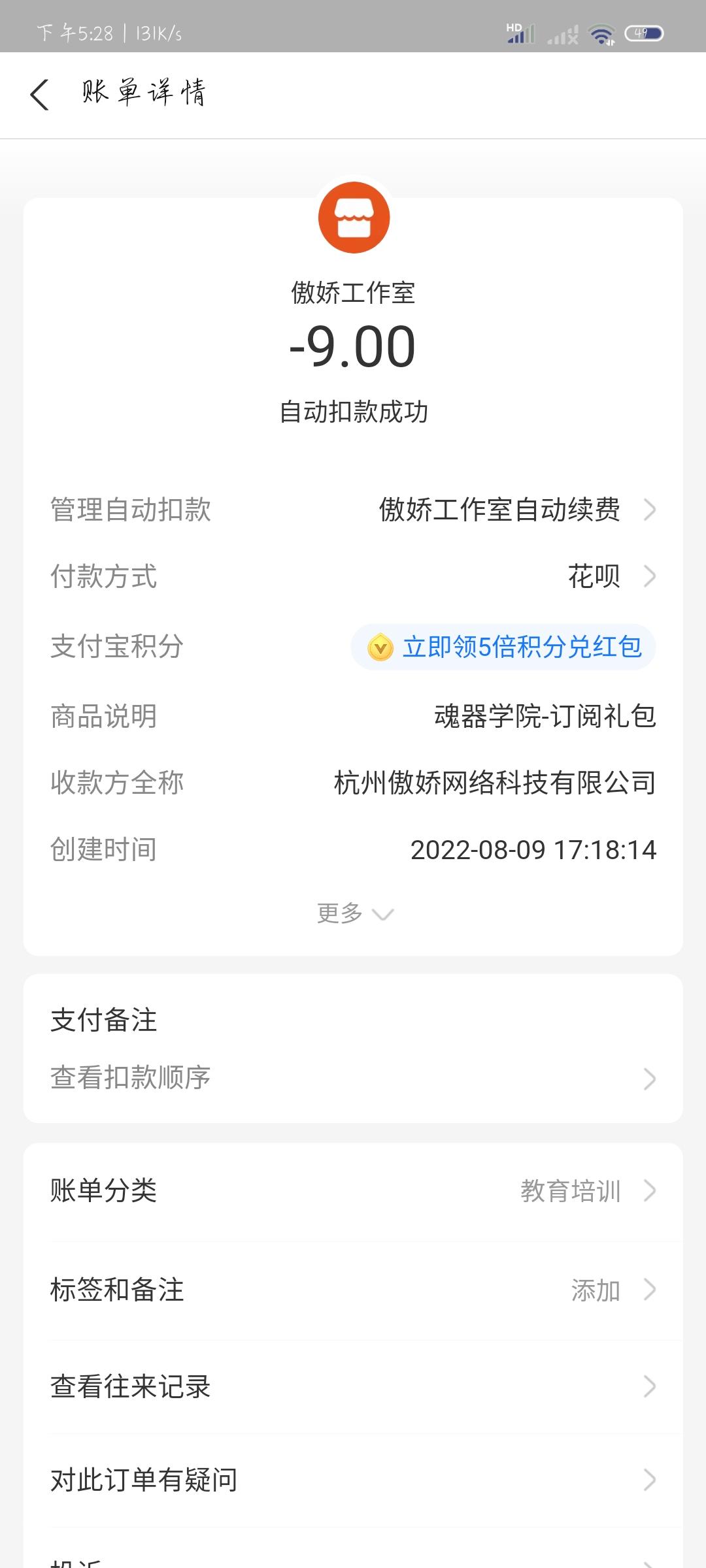Expand 更多 bill details
Viewport: 706px width, 1568px height.
(x=355, y=913)
